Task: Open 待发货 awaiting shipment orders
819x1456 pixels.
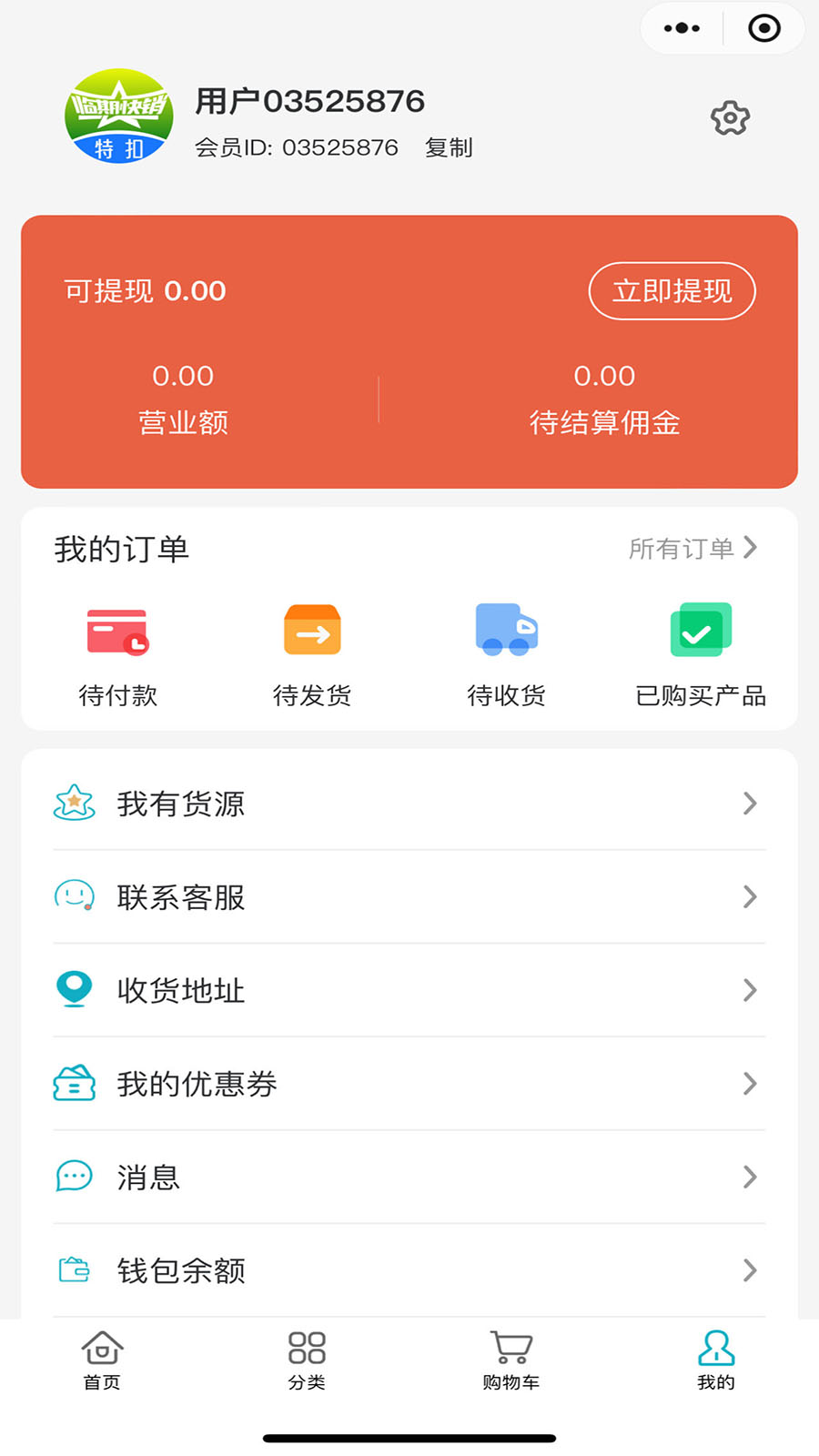Action: tap(312, 654)
